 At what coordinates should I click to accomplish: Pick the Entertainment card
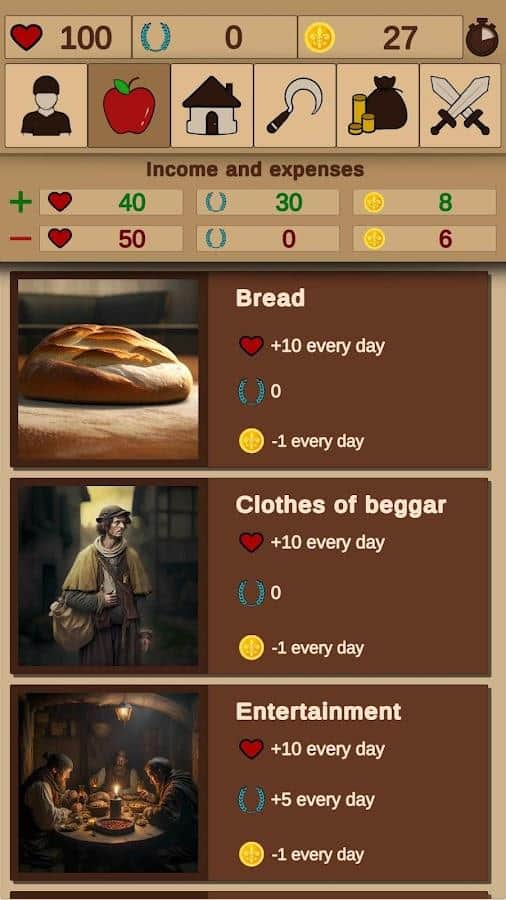coord(250,783)
